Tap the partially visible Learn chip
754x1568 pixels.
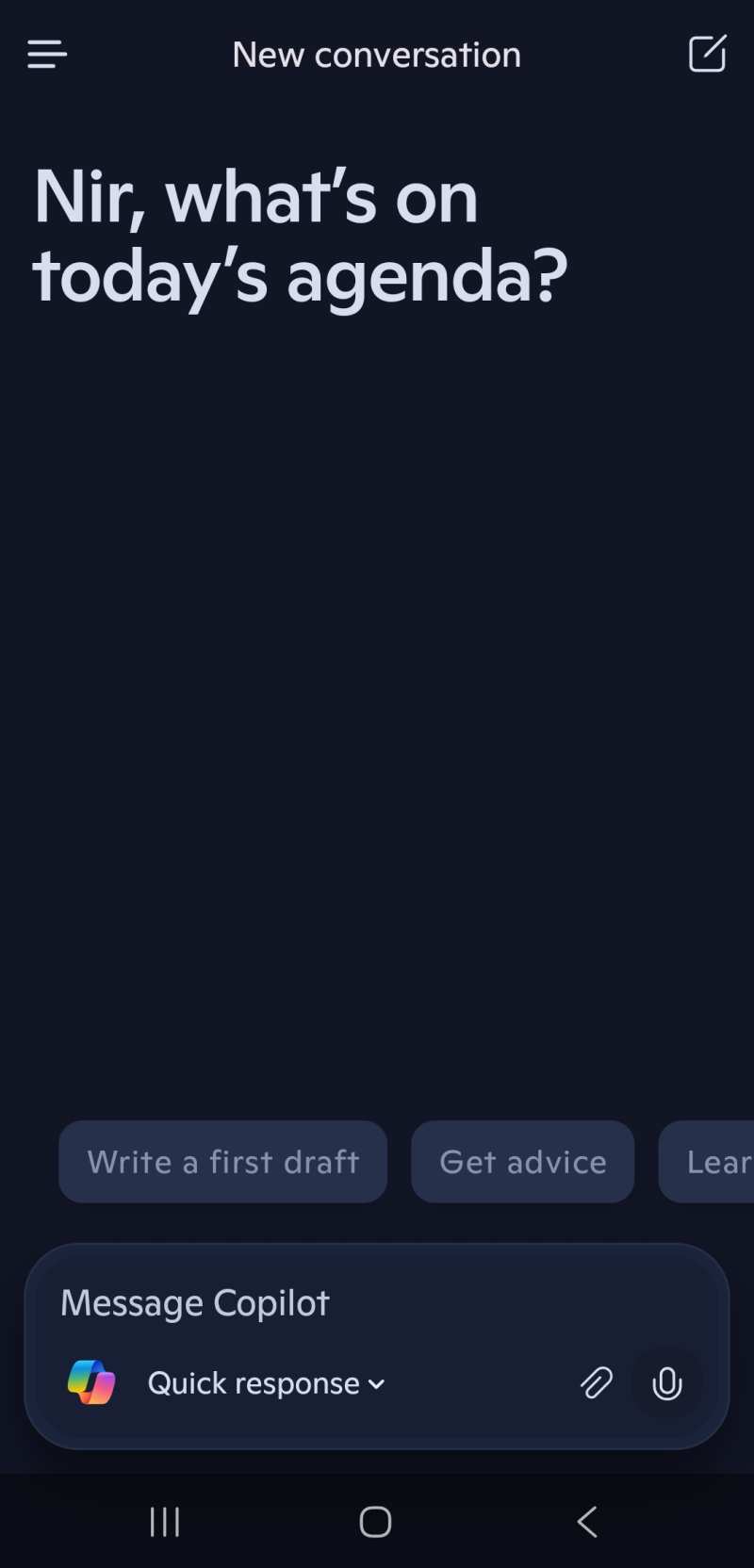click(x=707, y=1162)
